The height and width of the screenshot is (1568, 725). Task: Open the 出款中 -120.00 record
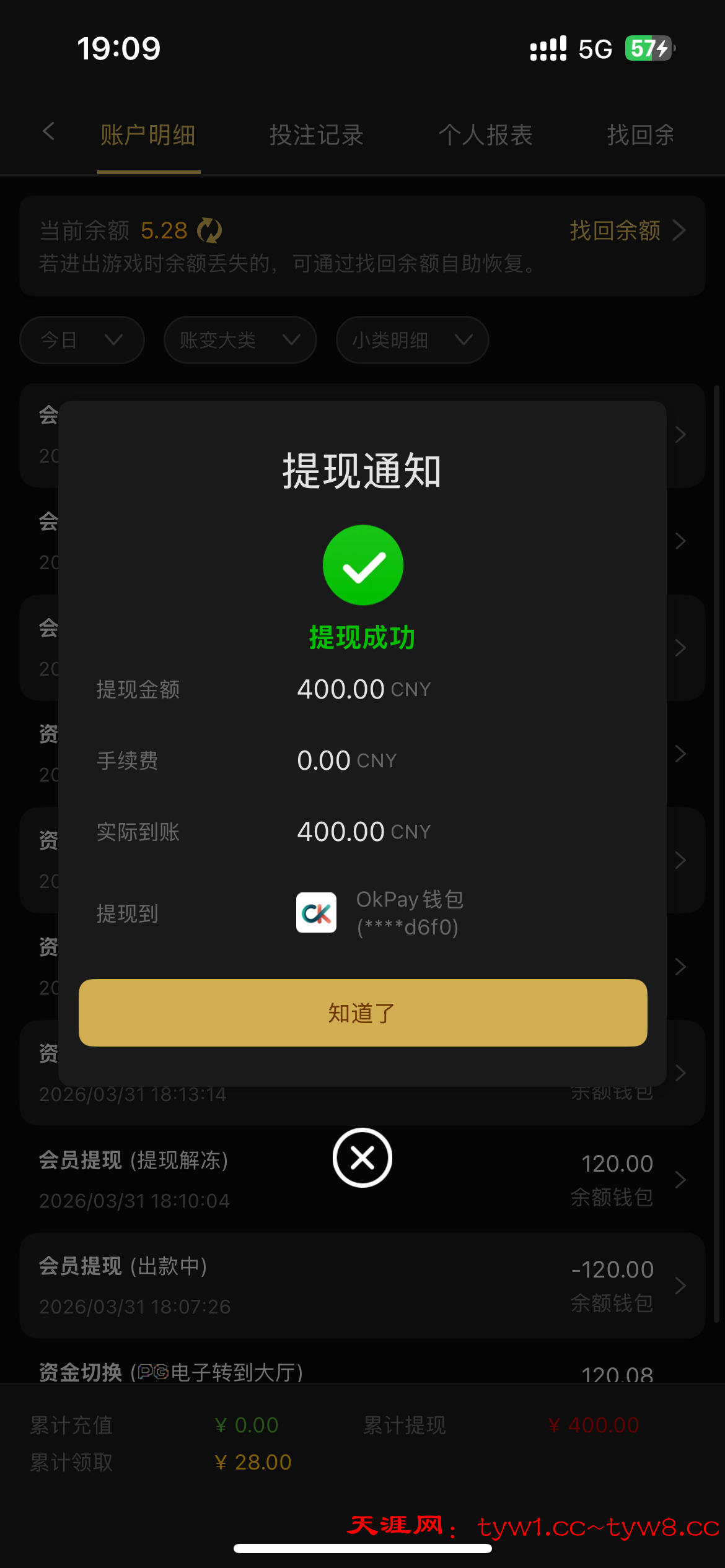click(x=362, y=1286)
